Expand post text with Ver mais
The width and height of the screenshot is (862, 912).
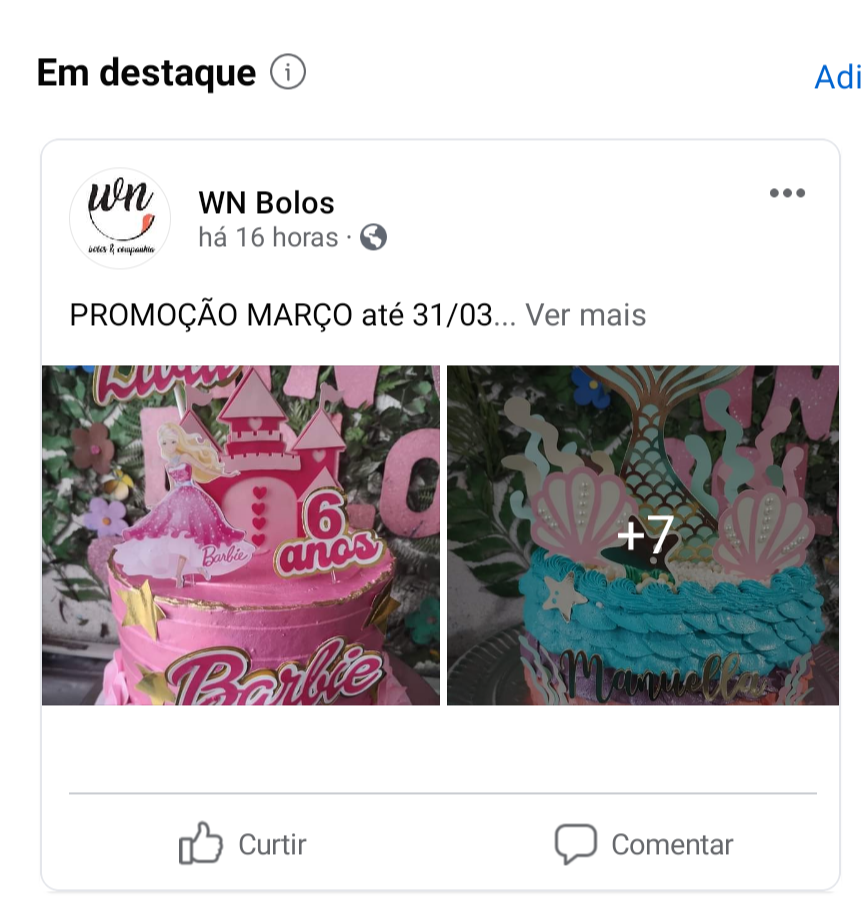click(x=586, y=315)
